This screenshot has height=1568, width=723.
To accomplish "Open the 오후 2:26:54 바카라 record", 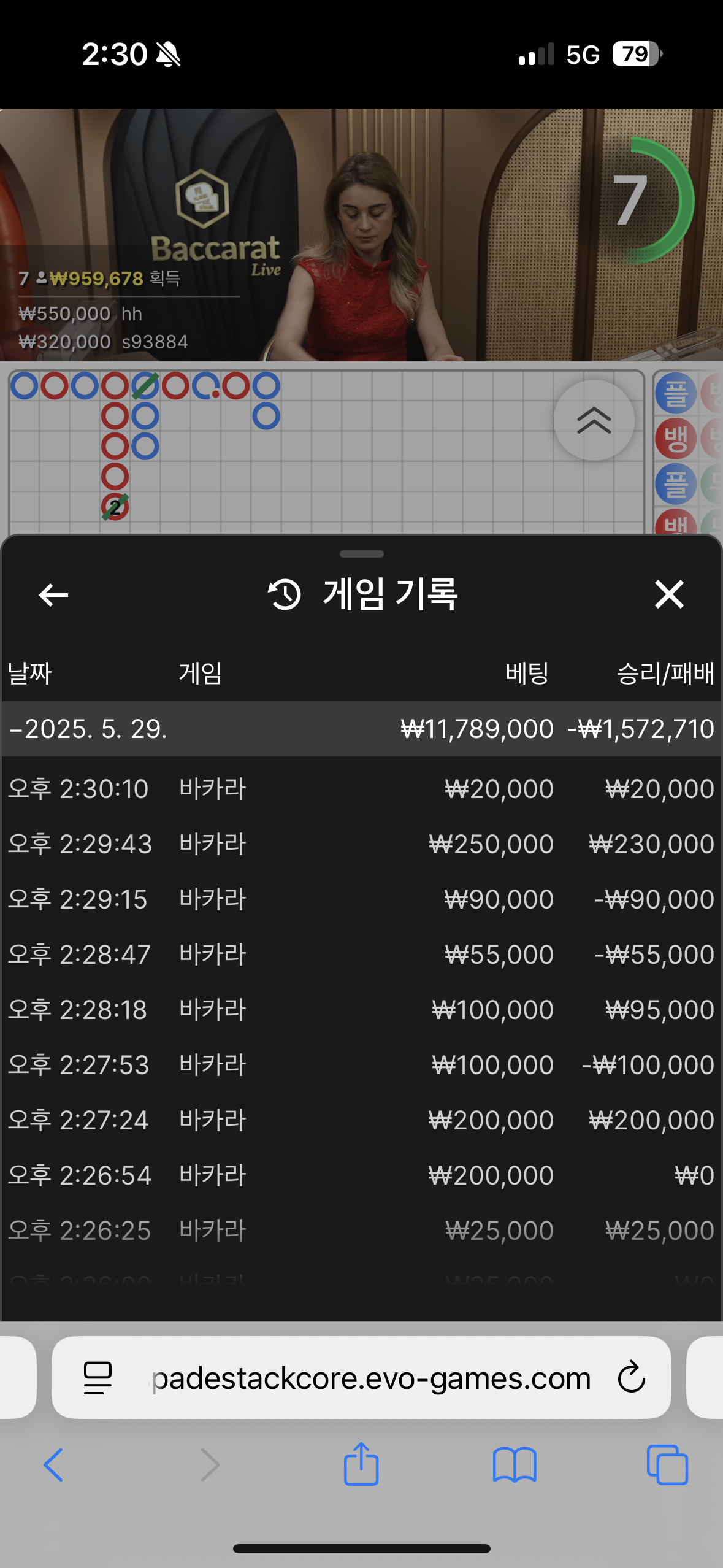I will [361, 1175].
